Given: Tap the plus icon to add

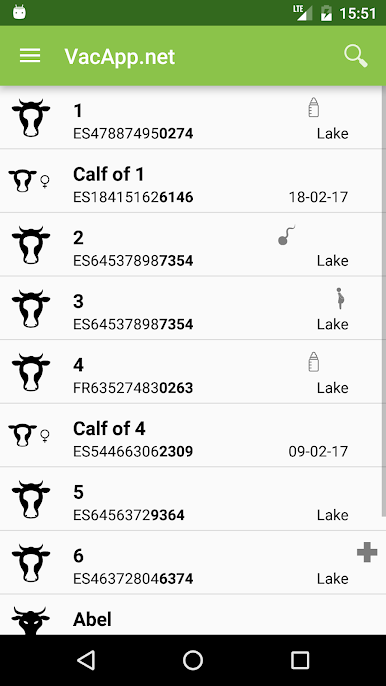Looking at the screenshot, I should [x=367, y=552].
